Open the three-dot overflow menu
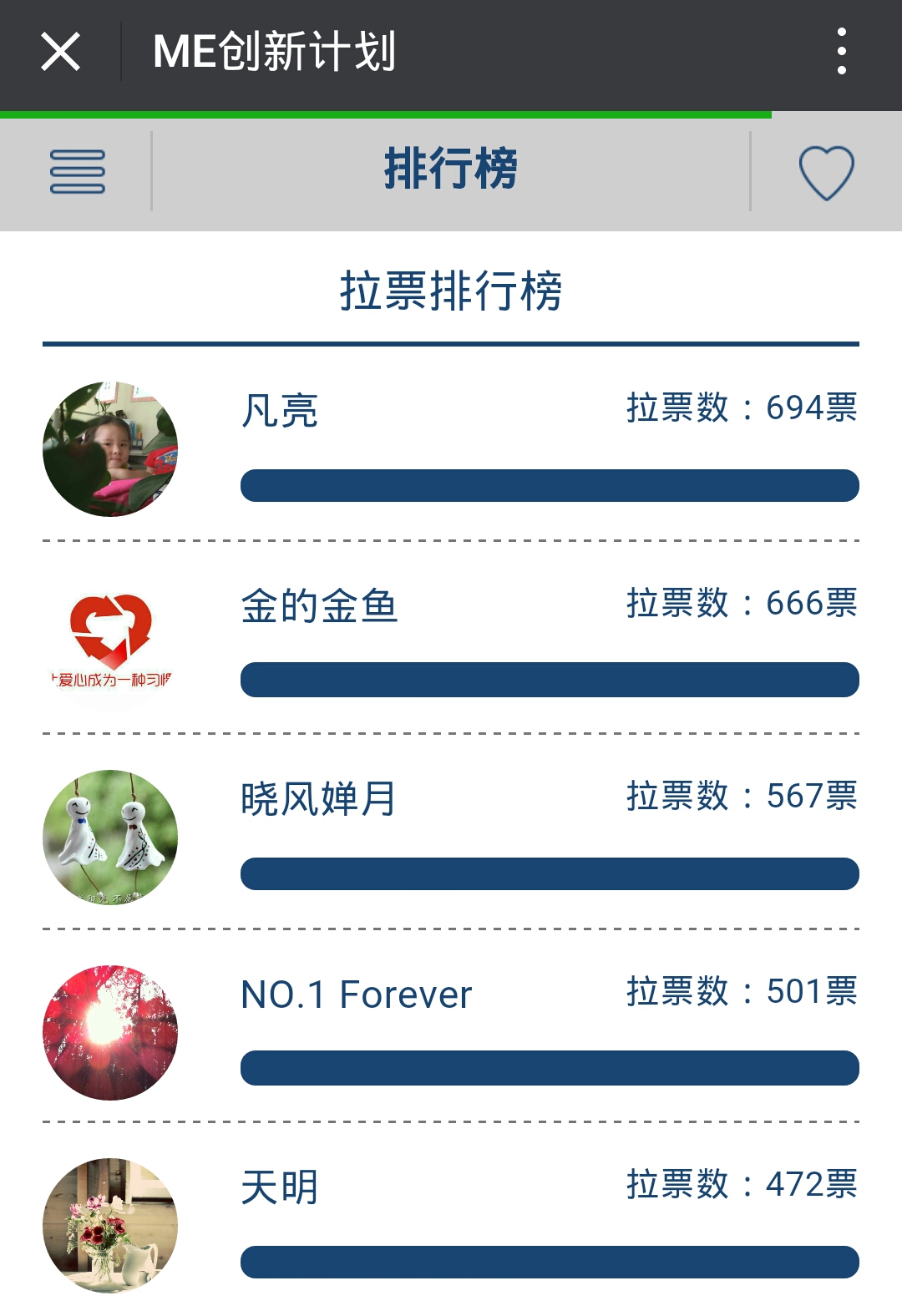This screenshot has height=1316, width=902. 841,52
